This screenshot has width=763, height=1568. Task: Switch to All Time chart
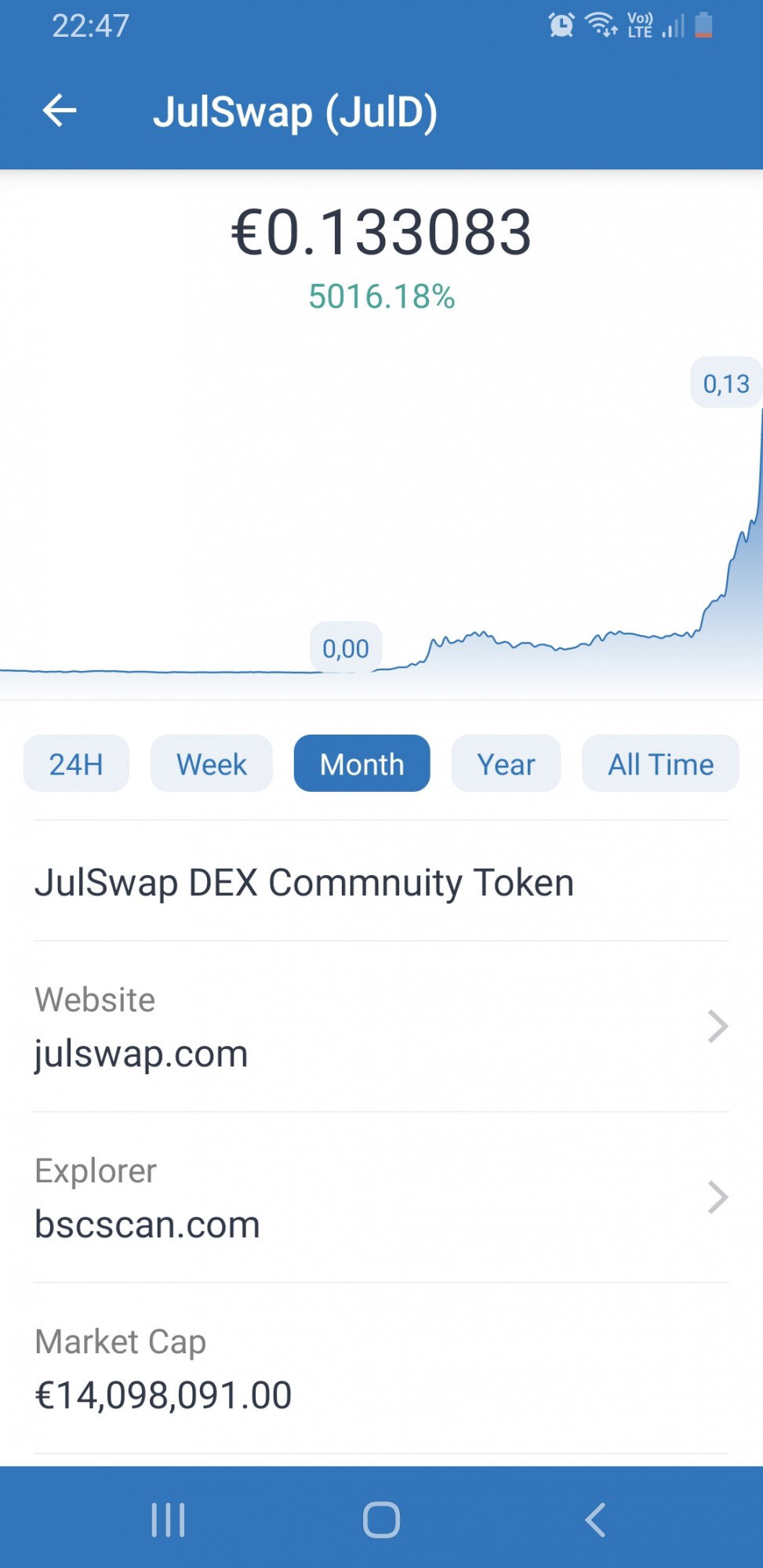[660, 764]
